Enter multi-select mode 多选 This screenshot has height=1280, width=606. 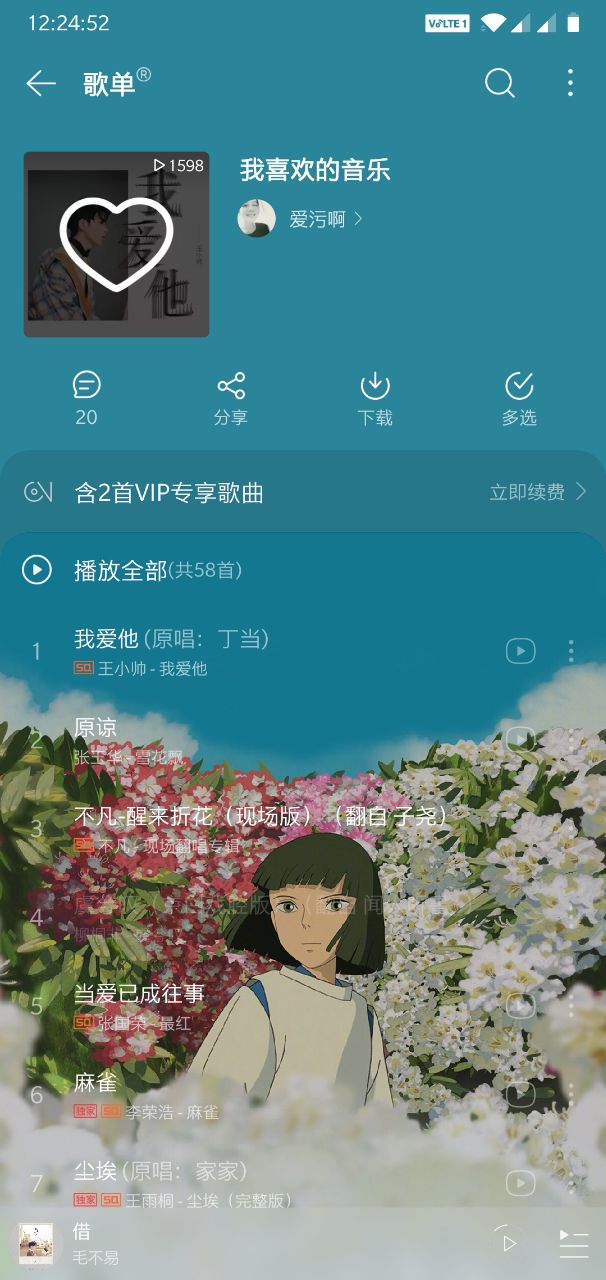[x=519, y=398]
